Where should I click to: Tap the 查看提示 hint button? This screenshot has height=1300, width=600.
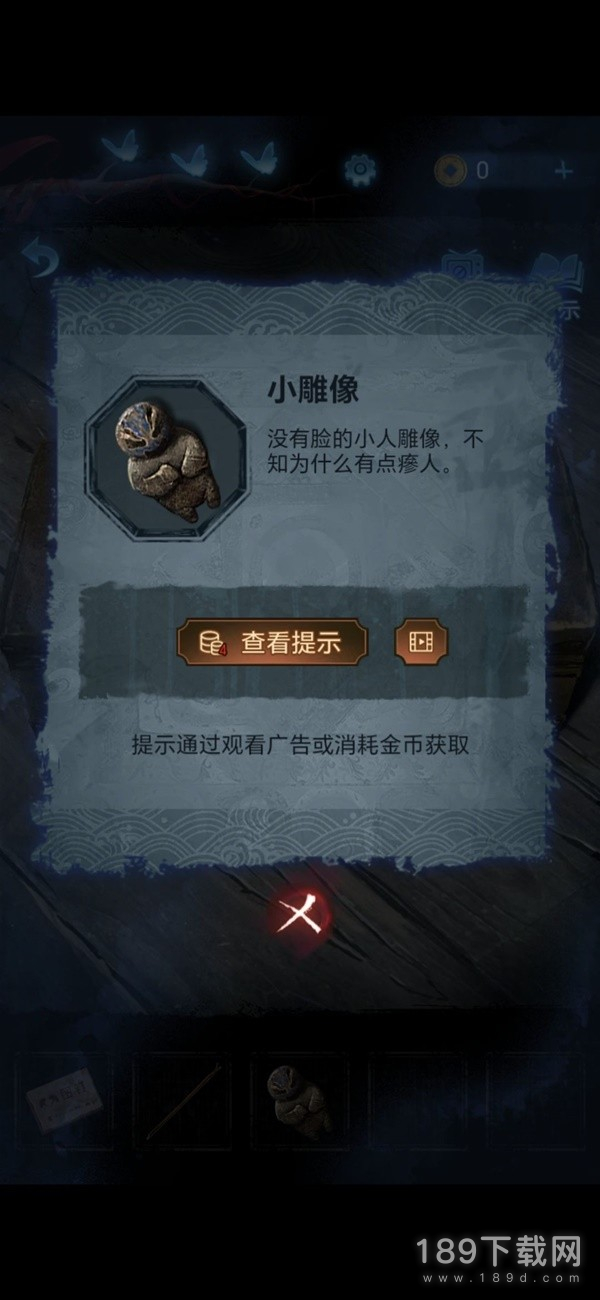(x=272, y=641)
